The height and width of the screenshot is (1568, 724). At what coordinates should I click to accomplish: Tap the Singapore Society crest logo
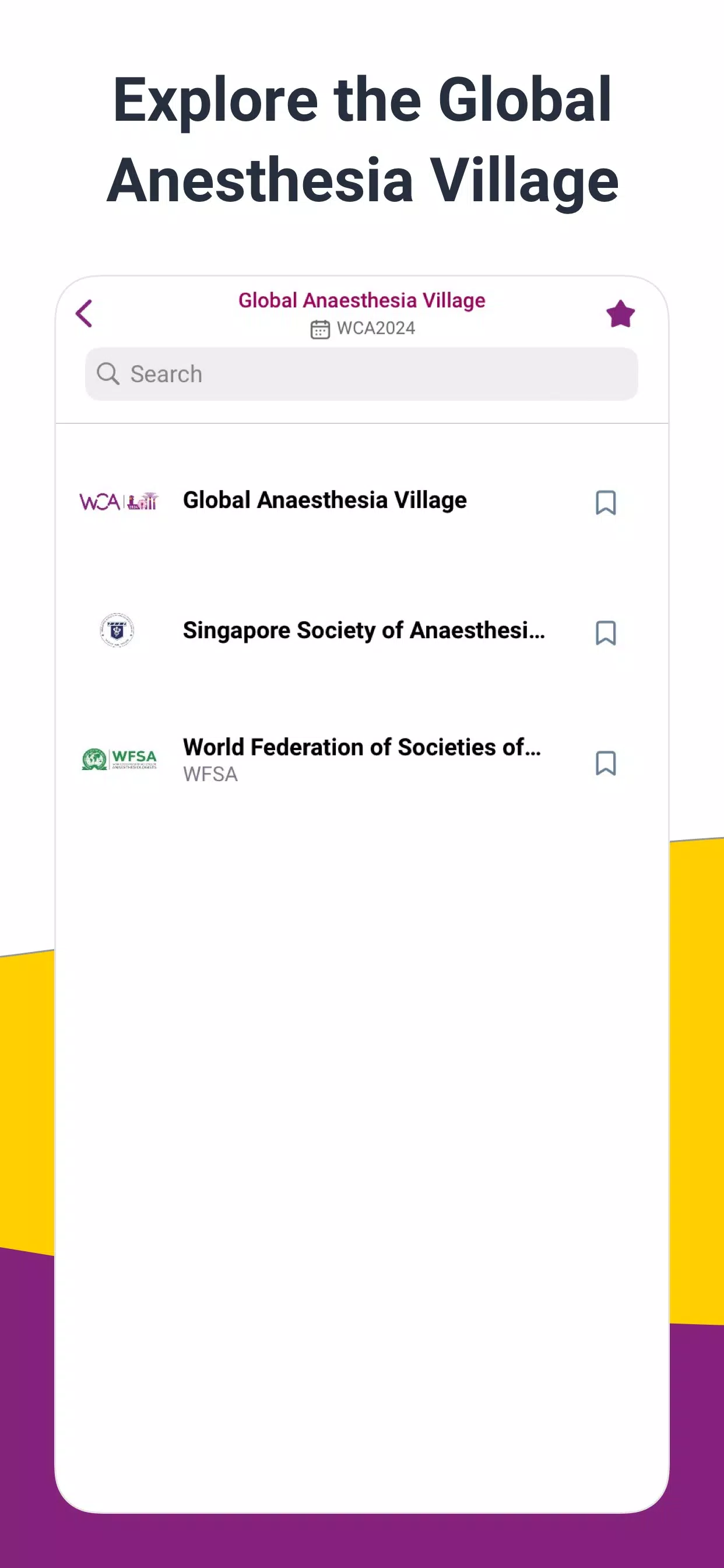pyautogui.click(x=117, y=632)
